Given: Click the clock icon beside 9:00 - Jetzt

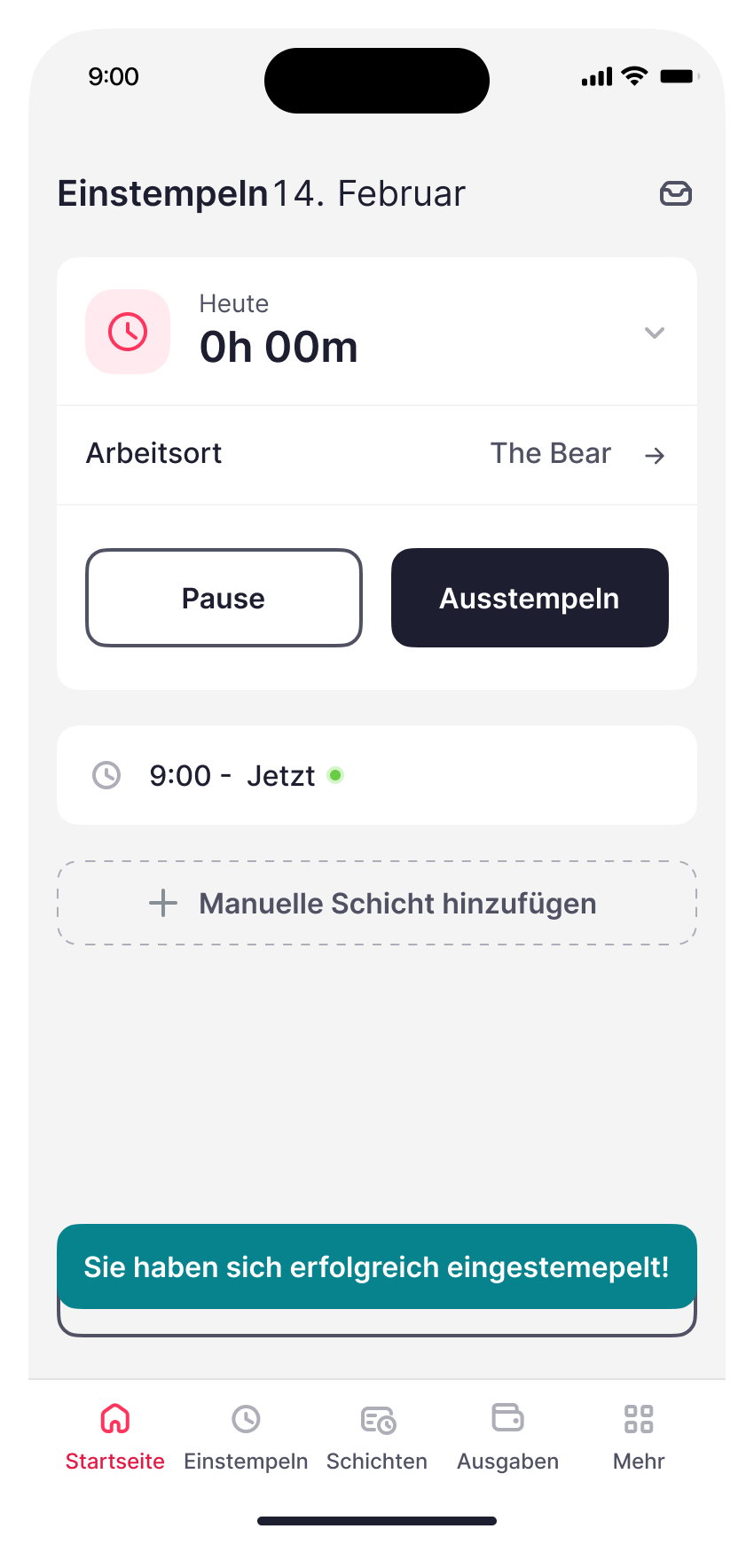Looking at the screenshot, I should (x=106, y=775).
